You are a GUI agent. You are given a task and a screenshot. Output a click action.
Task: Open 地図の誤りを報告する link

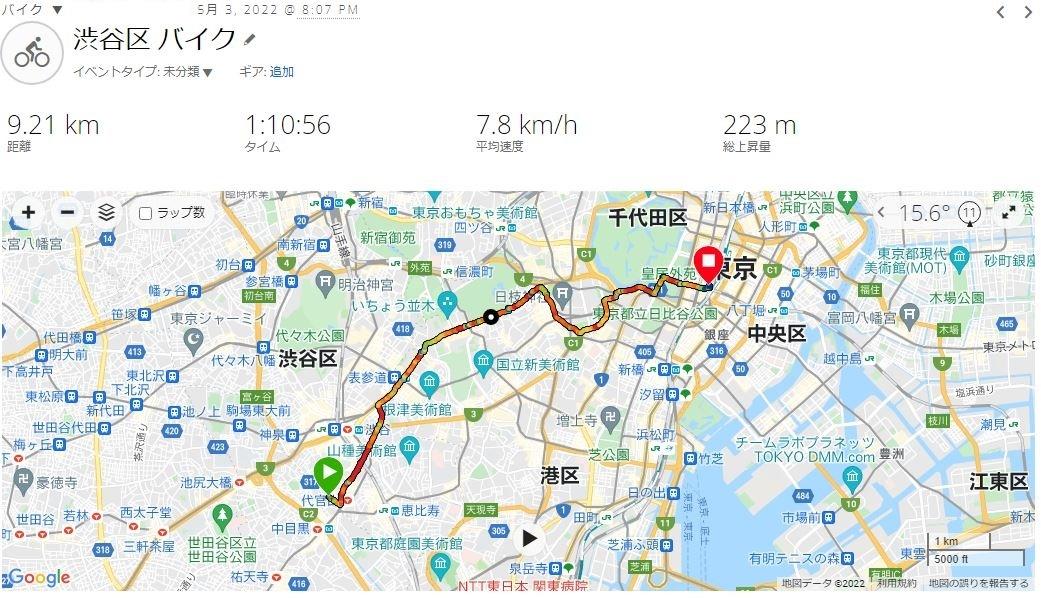(x=978, y=583)
